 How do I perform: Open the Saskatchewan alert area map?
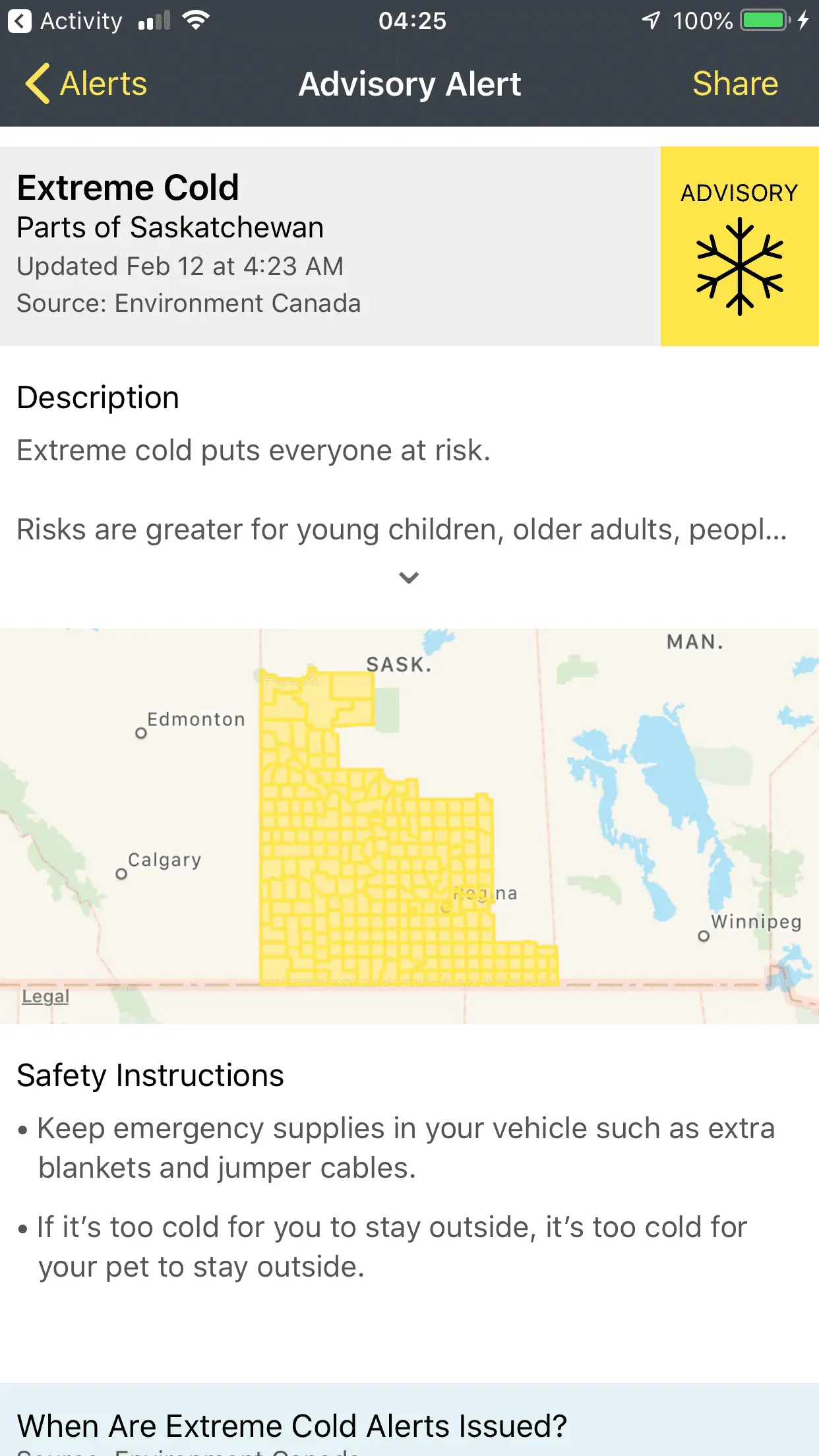tap(409, 824)
